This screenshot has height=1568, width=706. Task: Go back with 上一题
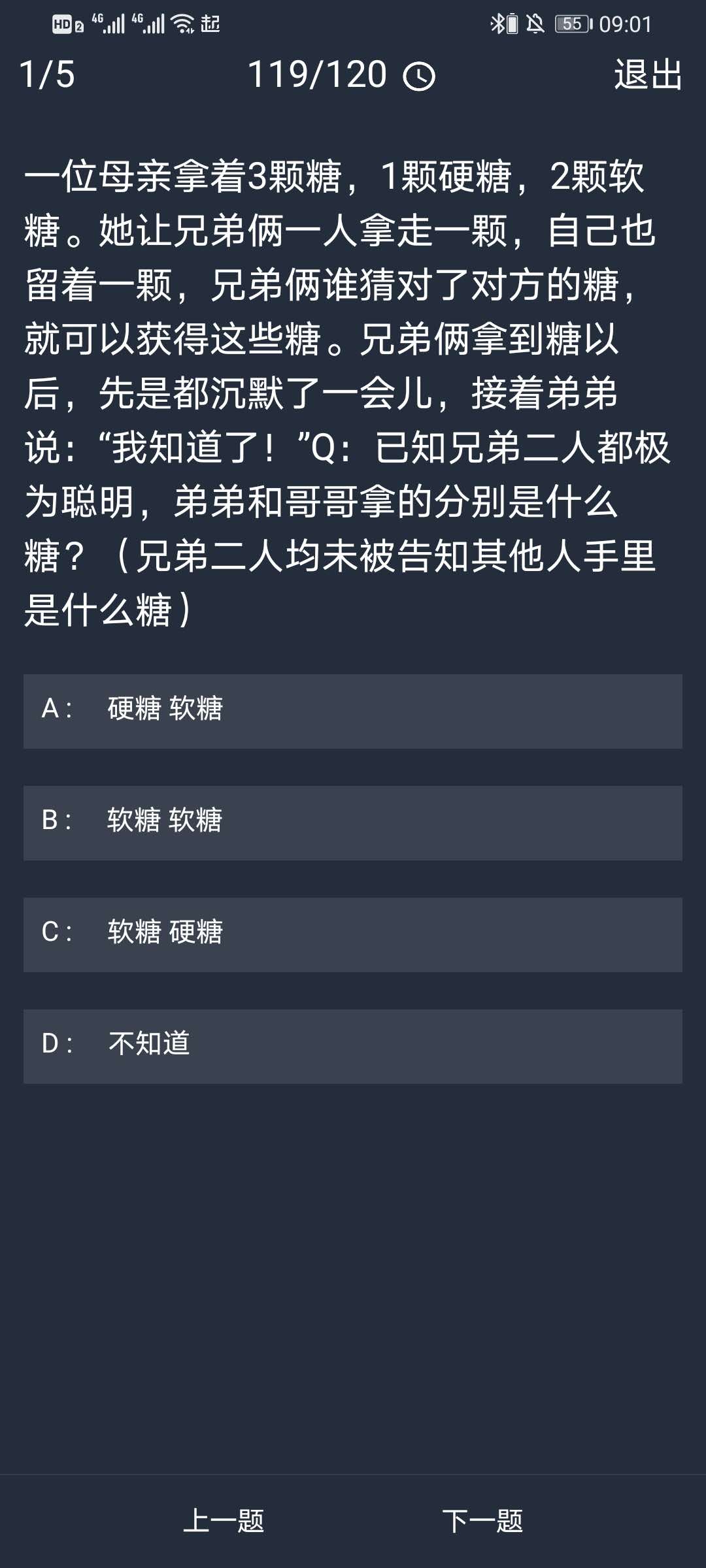pos(224,1520)
